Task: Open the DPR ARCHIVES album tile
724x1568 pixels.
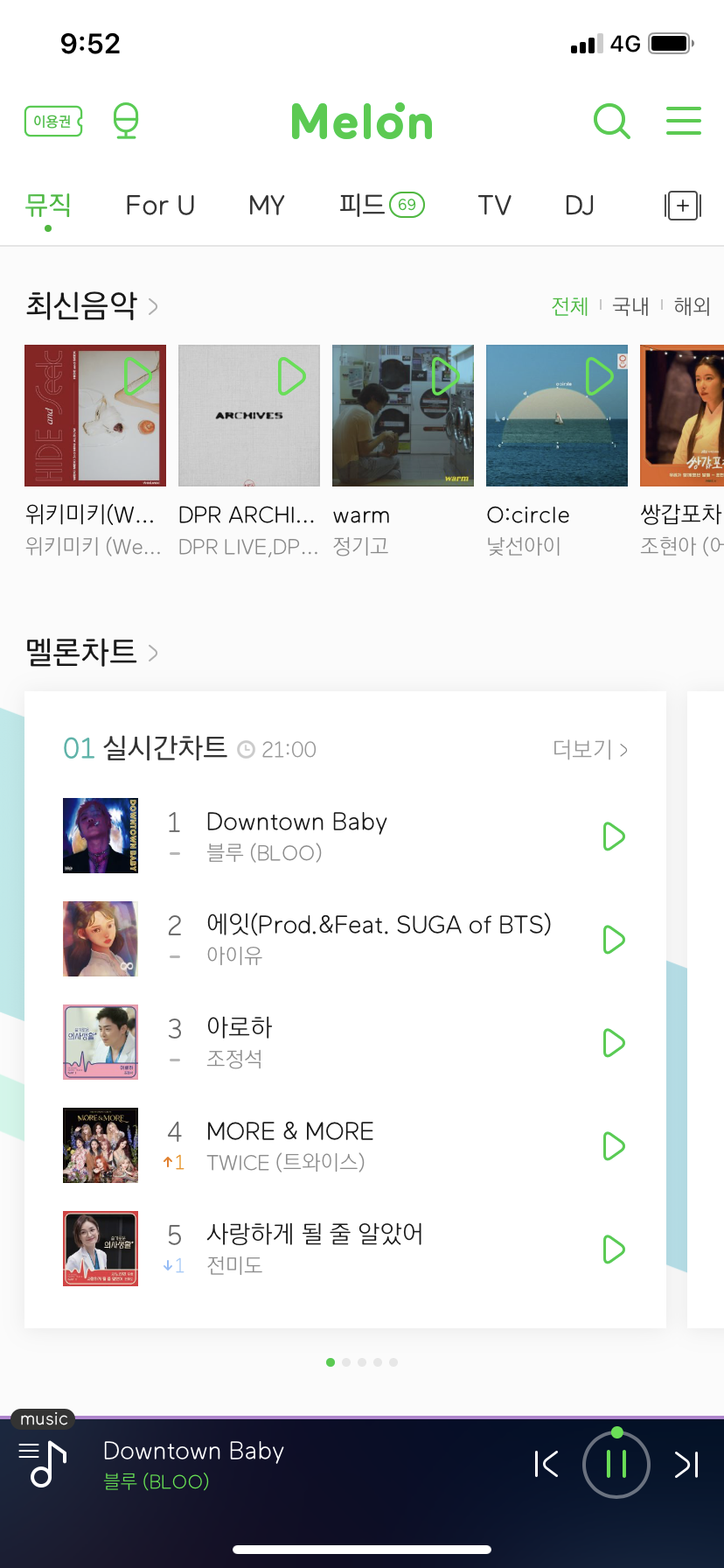Action: pyautogui.click(x=249, y=416)
